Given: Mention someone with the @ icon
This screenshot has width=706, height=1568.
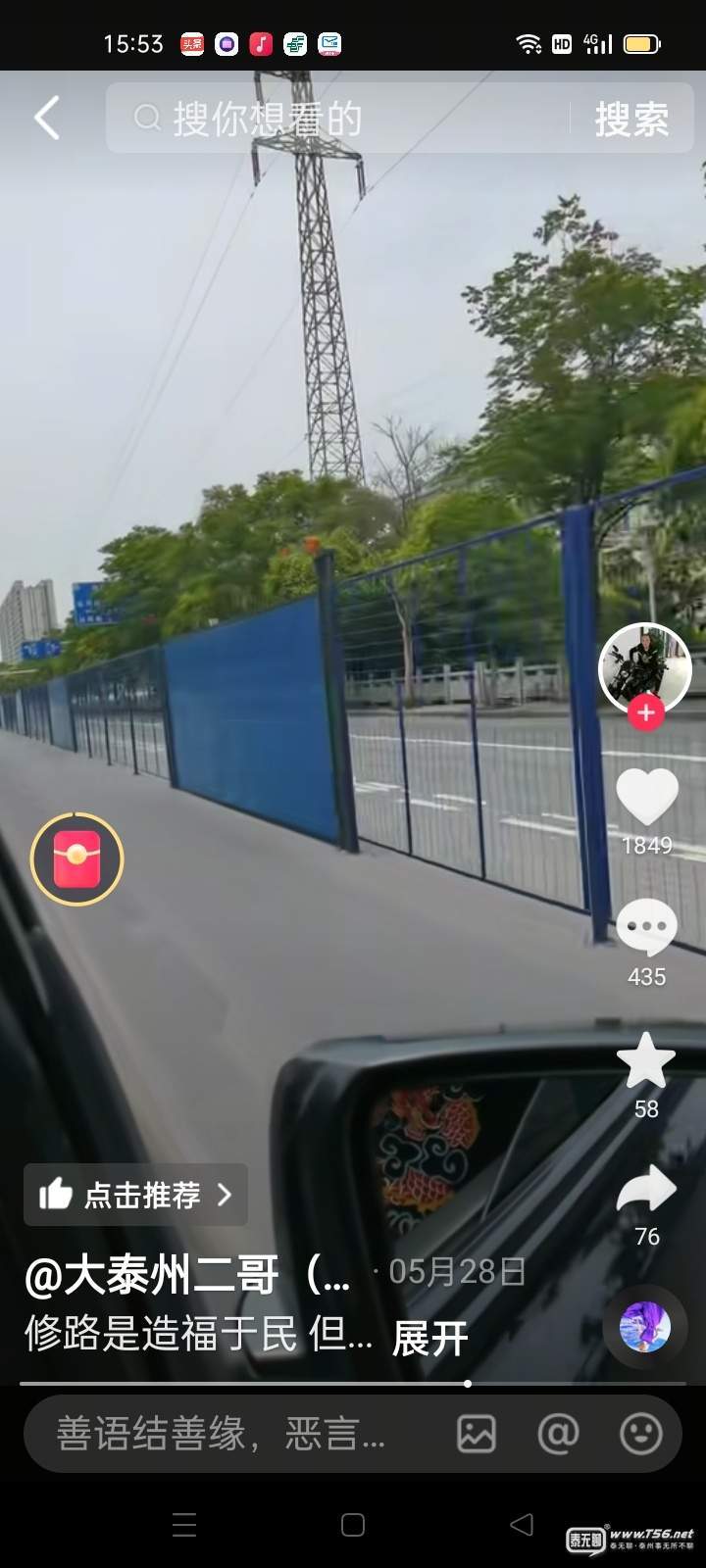Looking at the screenshot, I should (x=558, y=1434).
